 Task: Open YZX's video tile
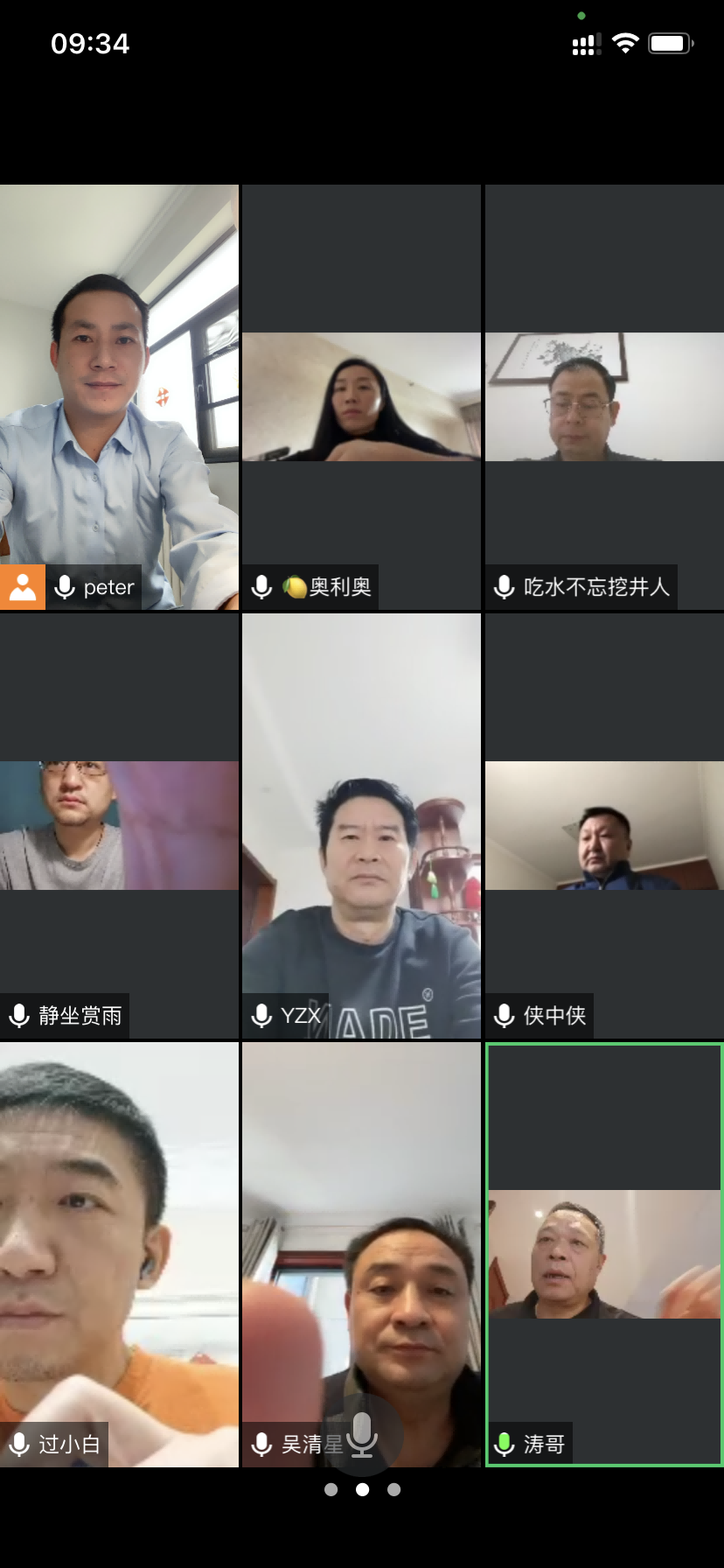pos(361,825)
